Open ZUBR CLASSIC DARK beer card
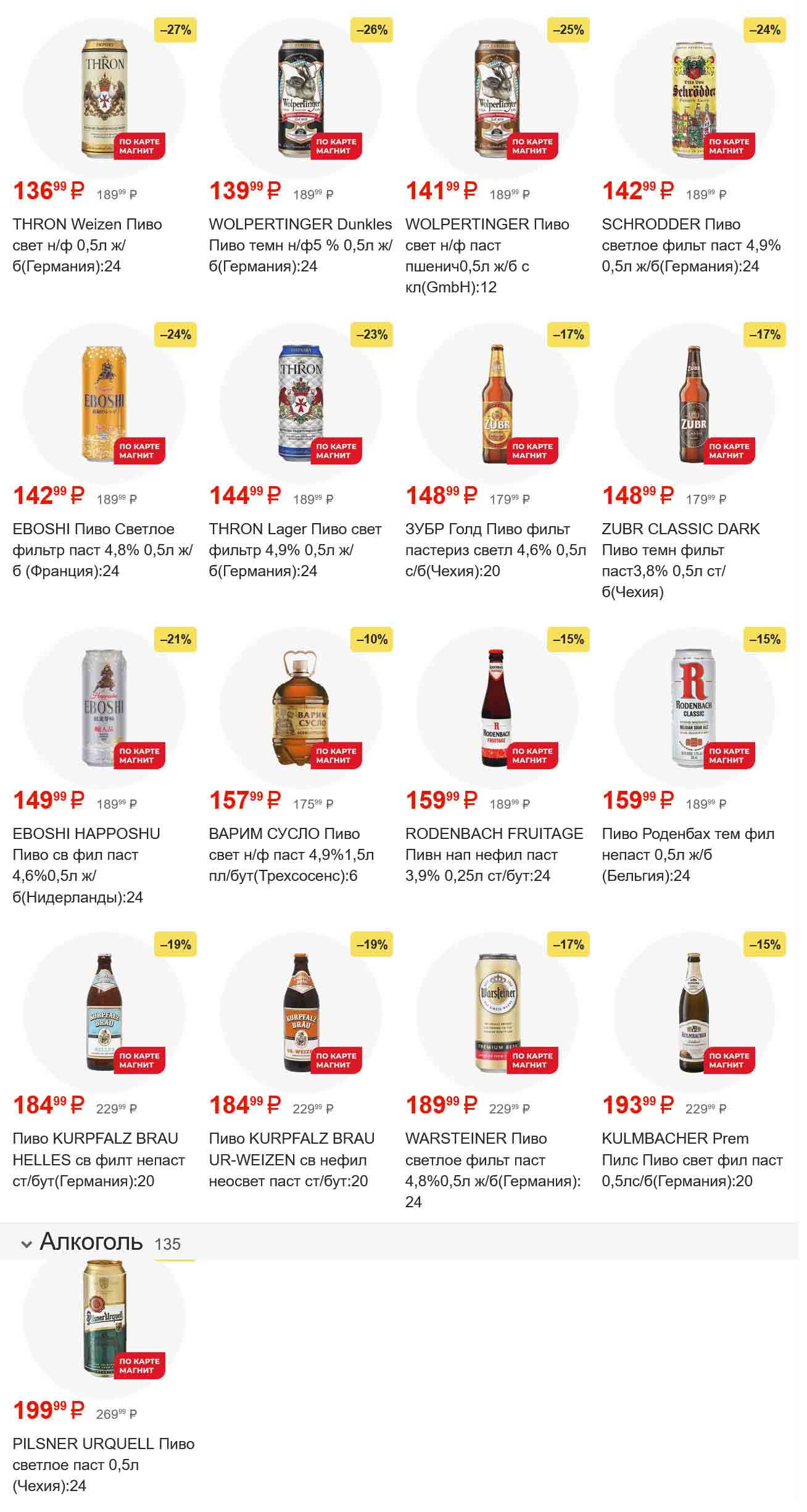Image resolution: width=807 pixels, height=1512 pixels. (693, 403)
